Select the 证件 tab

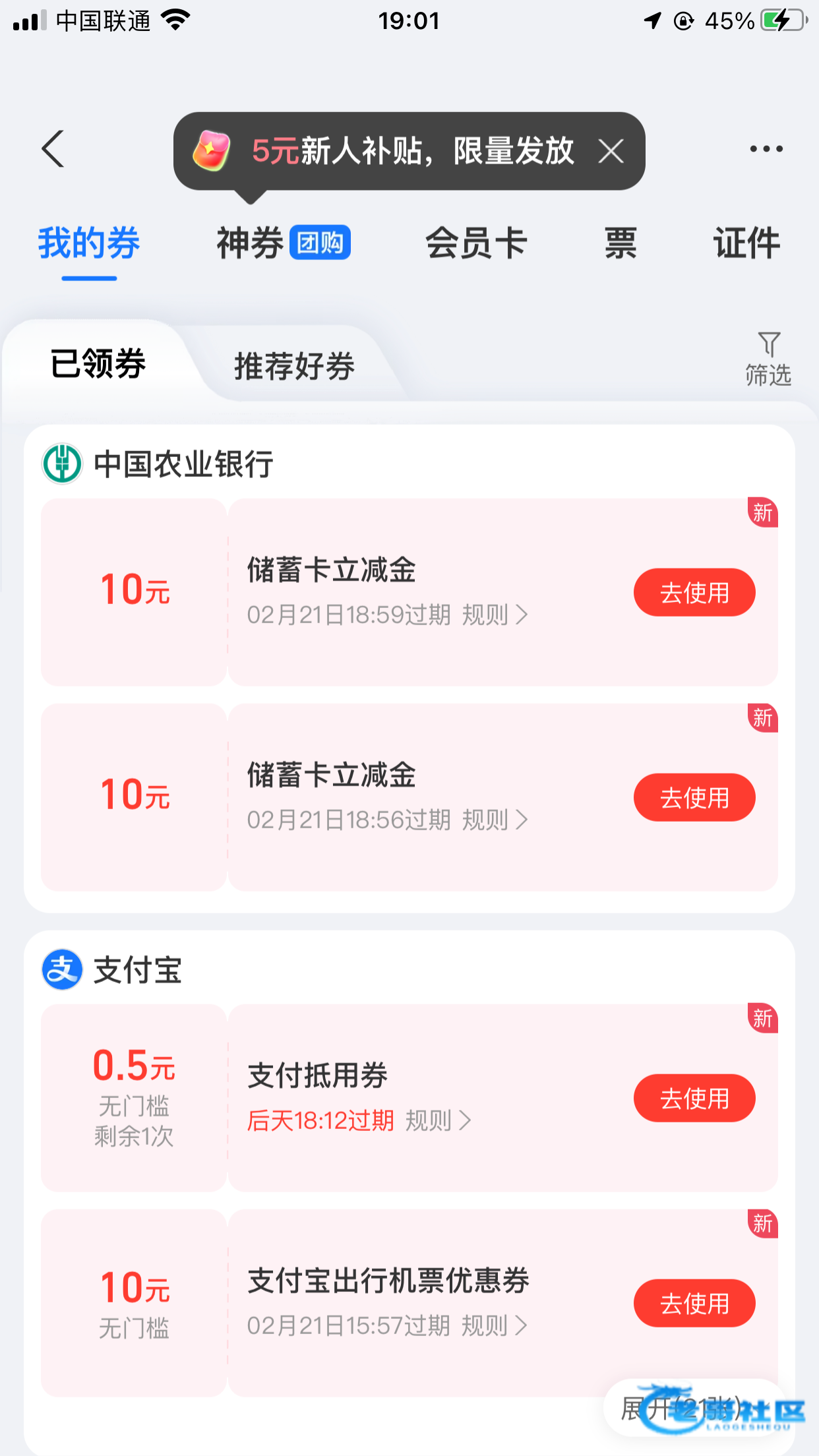[746, 243]
